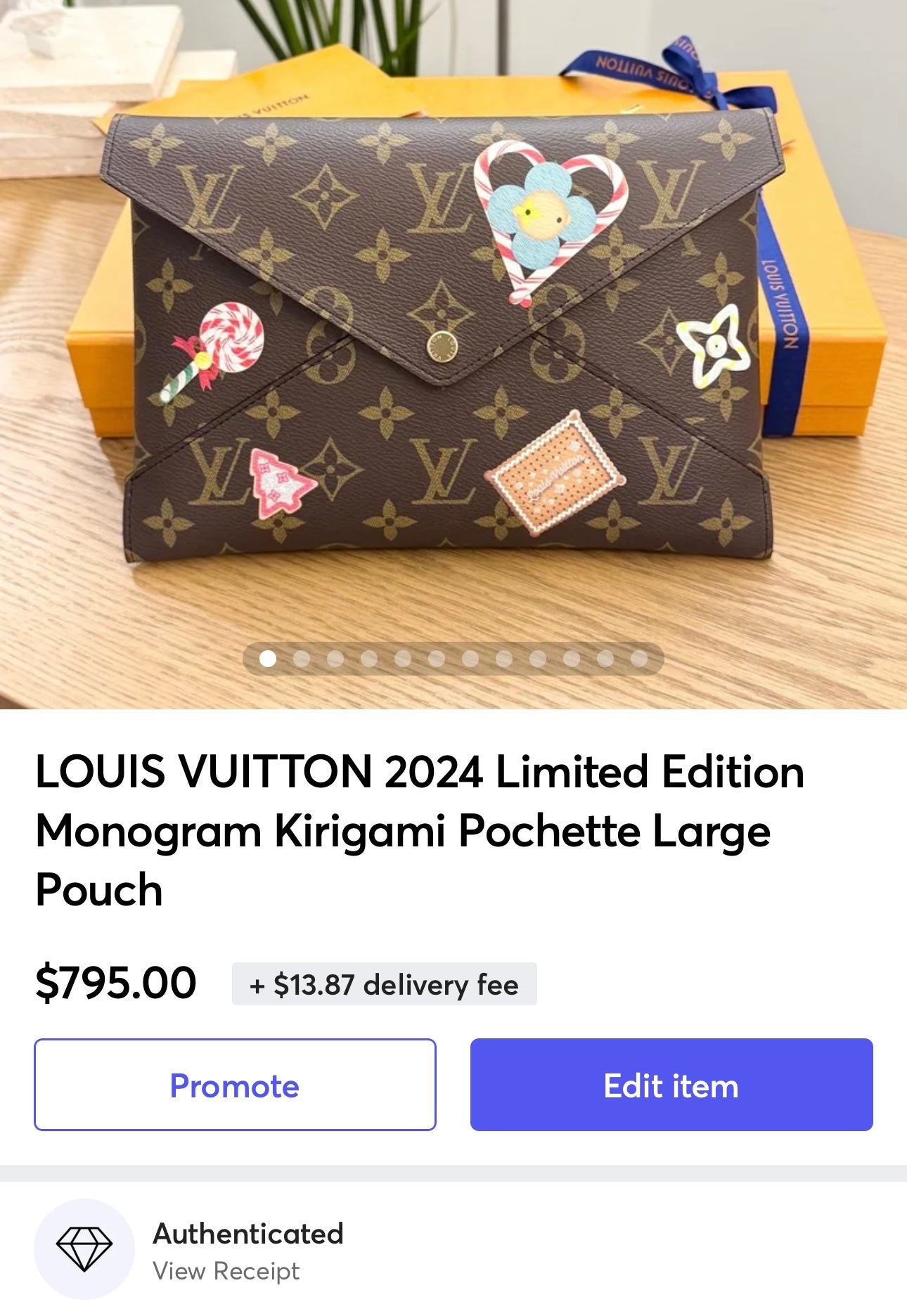The height and width of the screenshot is (1316, 907).
Task: View the authentication receipt
Action: coord(226,1271)
